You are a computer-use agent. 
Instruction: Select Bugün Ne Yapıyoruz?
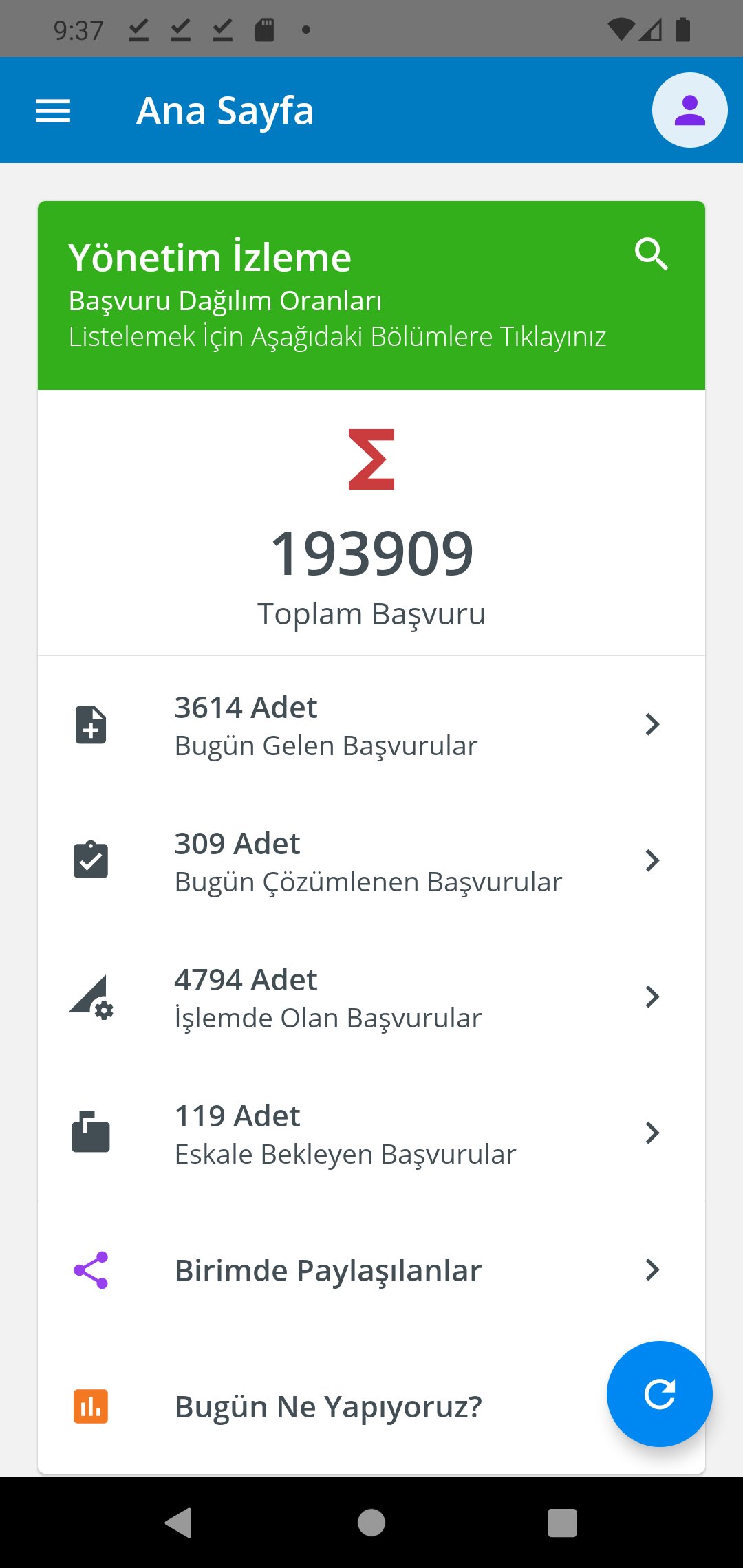[x=329, y=1406]
